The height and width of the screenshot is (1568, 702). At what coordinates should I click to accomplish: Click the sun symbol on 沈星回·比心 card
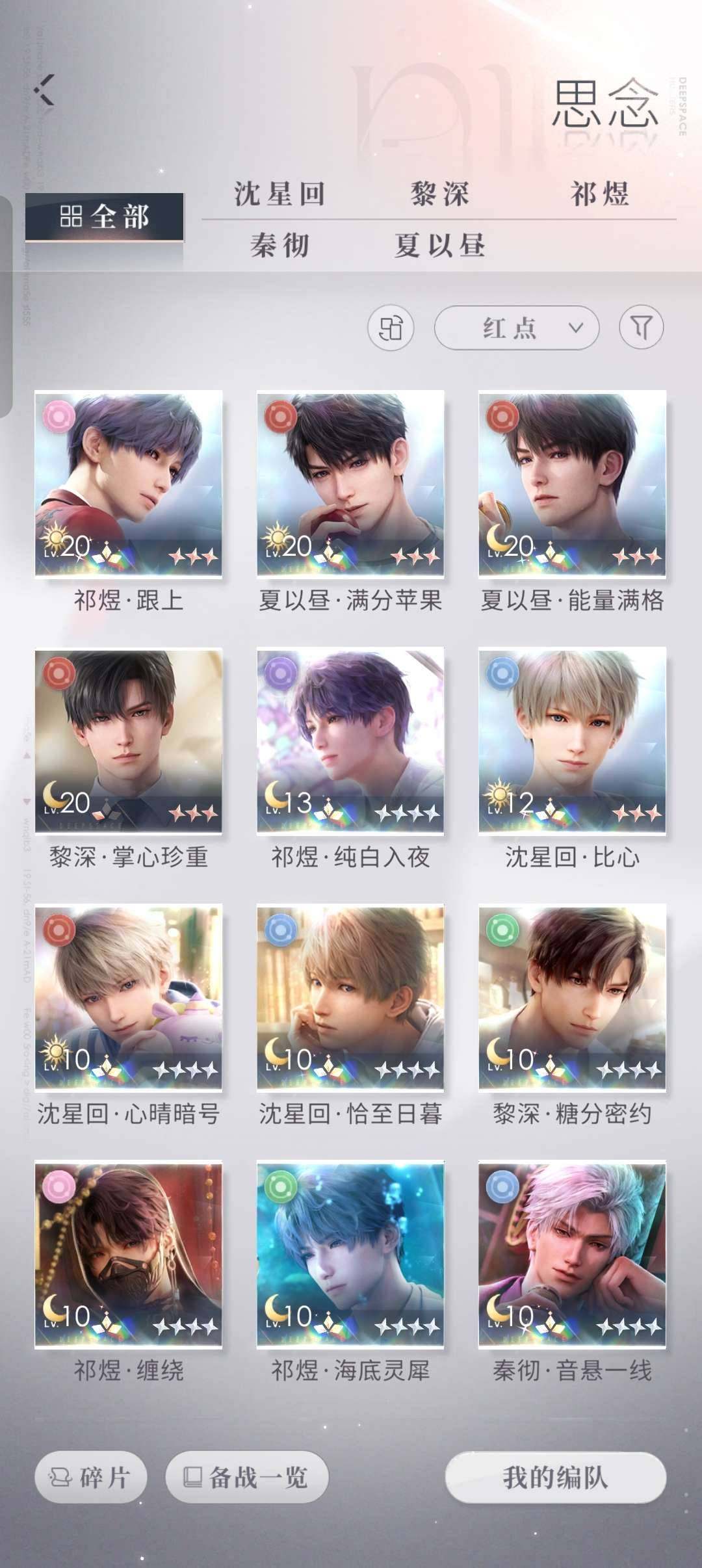[x=499, y=795]
